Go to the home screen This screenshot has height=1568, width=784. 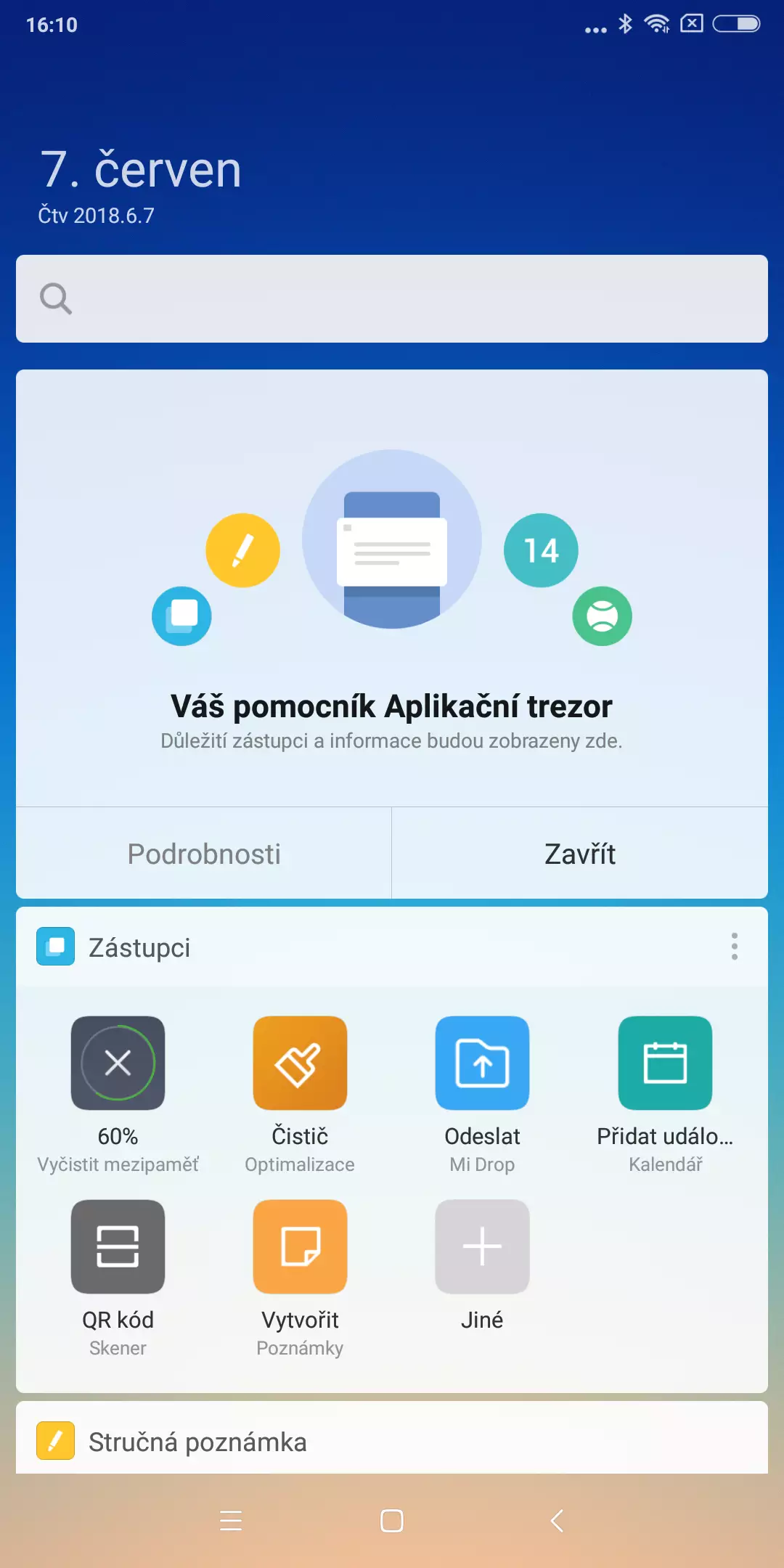pyautogui.click(x=392, y=1520)
